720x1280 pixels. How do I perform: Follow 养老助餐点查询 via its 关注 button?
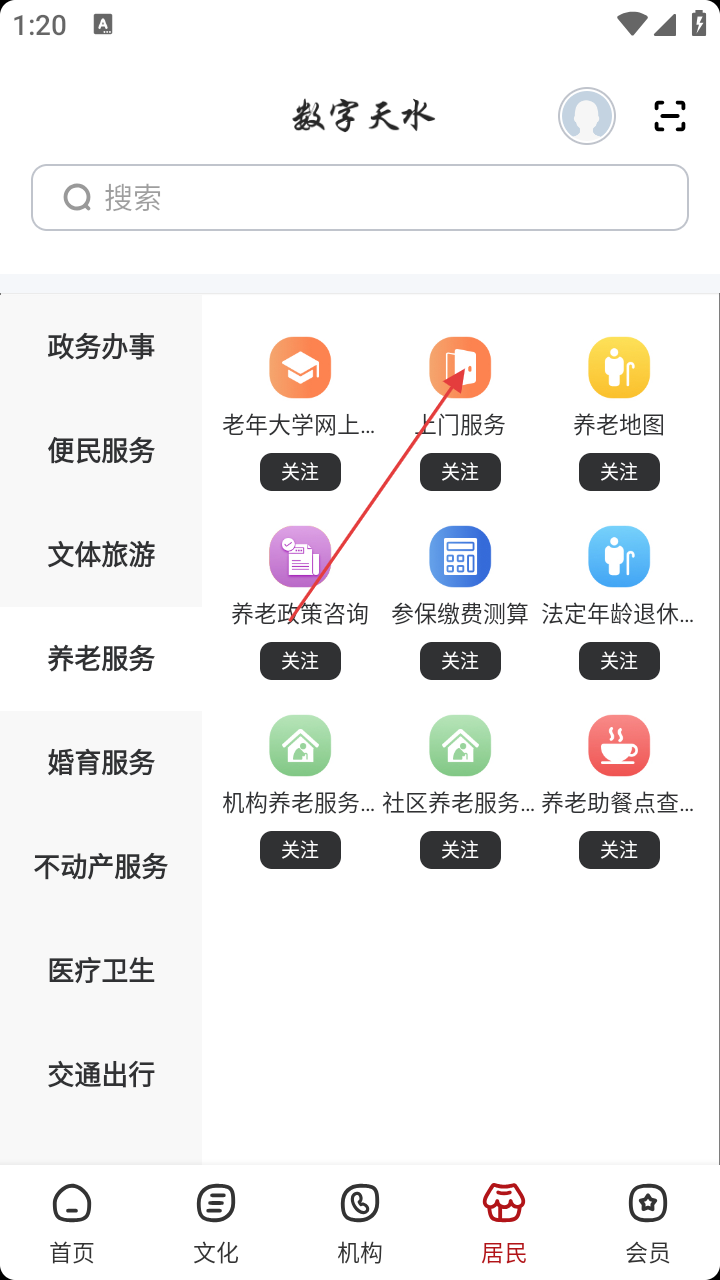point(619,850)
